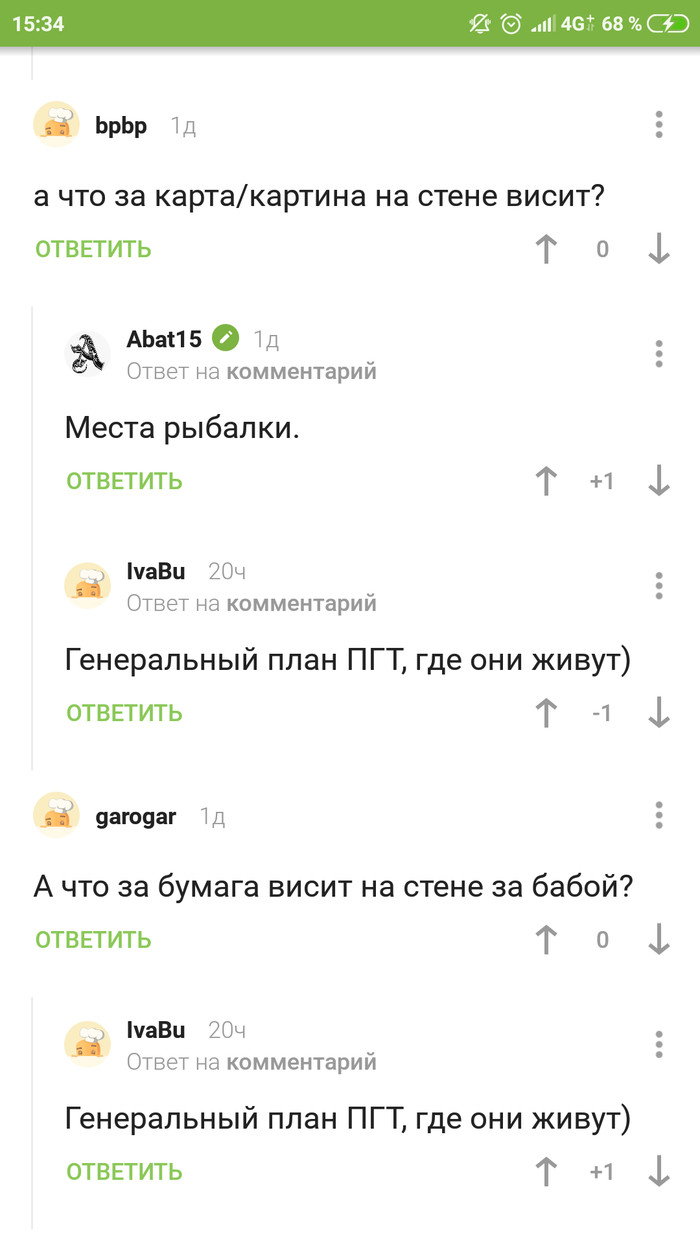The image size is (700, 1244).
Task: Downvote bpbp's comment
Action: [658, 249]
